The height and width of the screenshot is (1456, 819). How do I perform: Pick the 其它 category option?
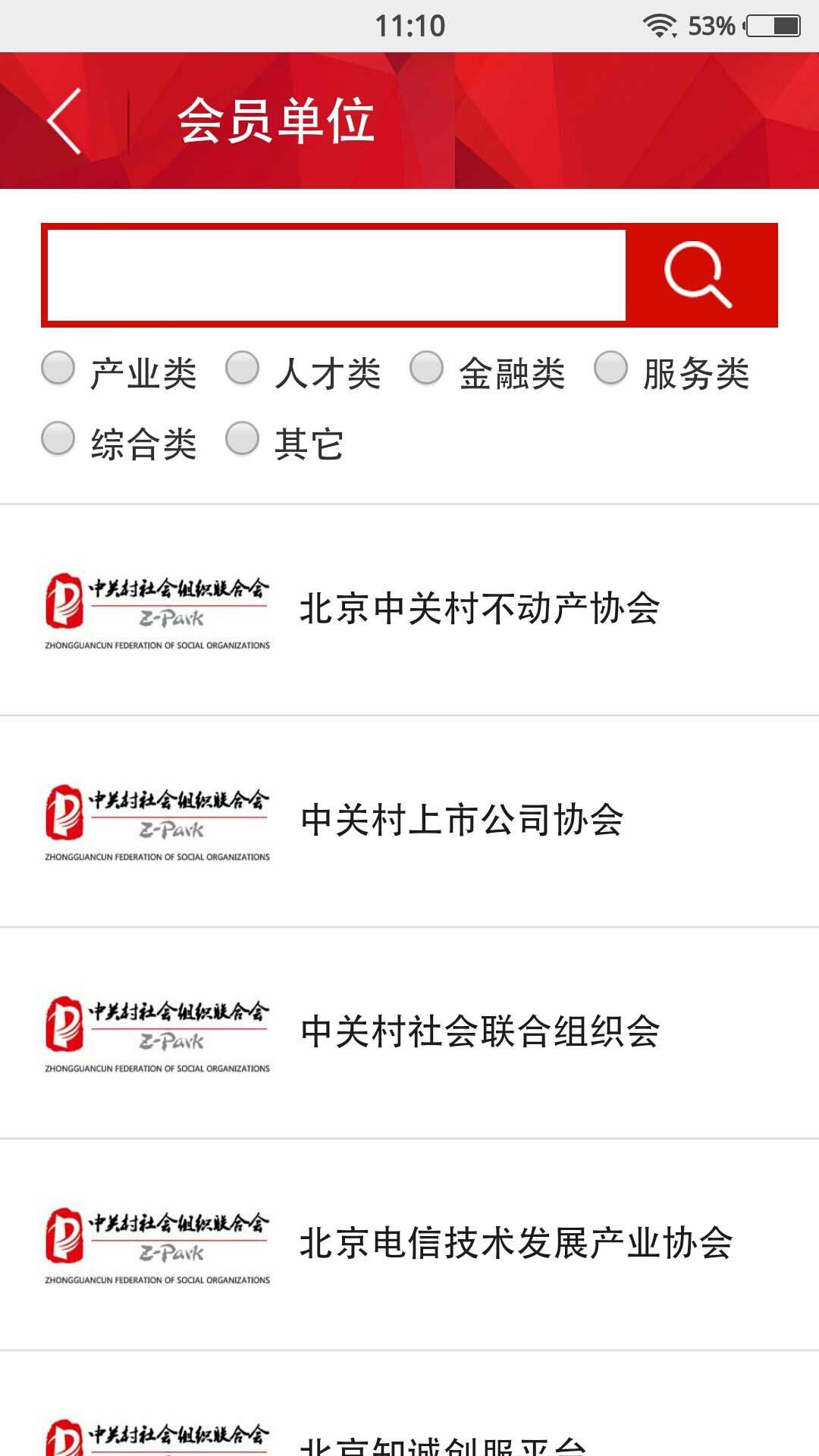[243, 439]
